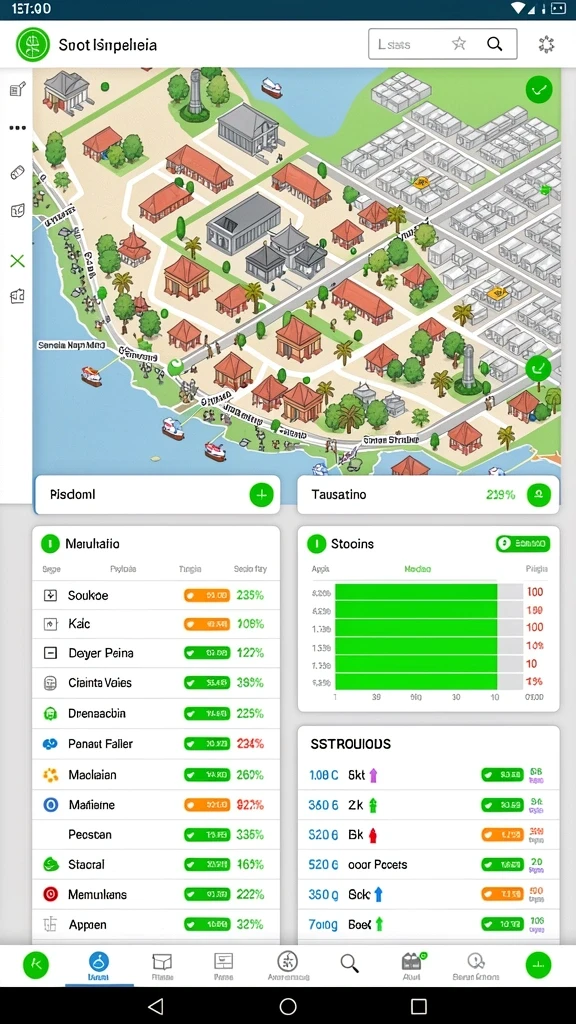The width and height of the screenshot is (576, 1024).
Task: Open the Memulkans row
Action: [x=156, y=895]
